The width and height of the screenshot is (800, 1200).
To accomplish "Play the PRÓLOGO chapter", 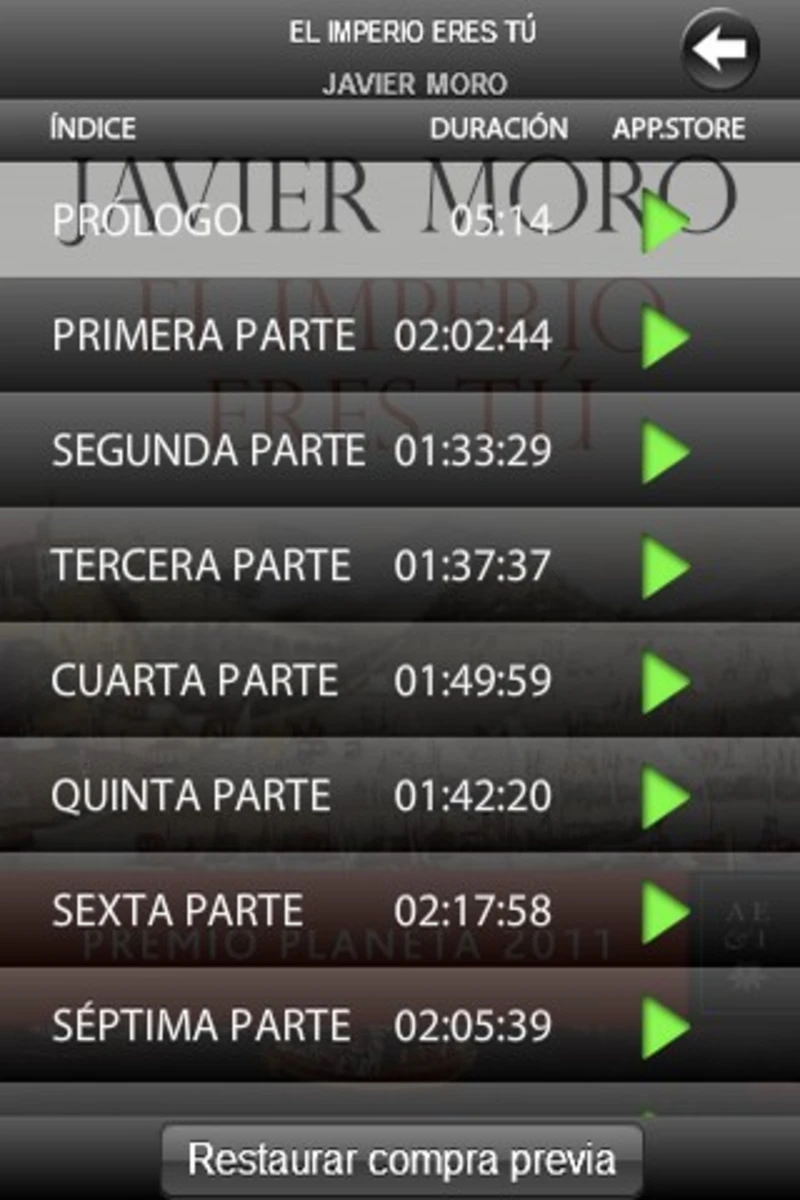I will coord(664,221).
